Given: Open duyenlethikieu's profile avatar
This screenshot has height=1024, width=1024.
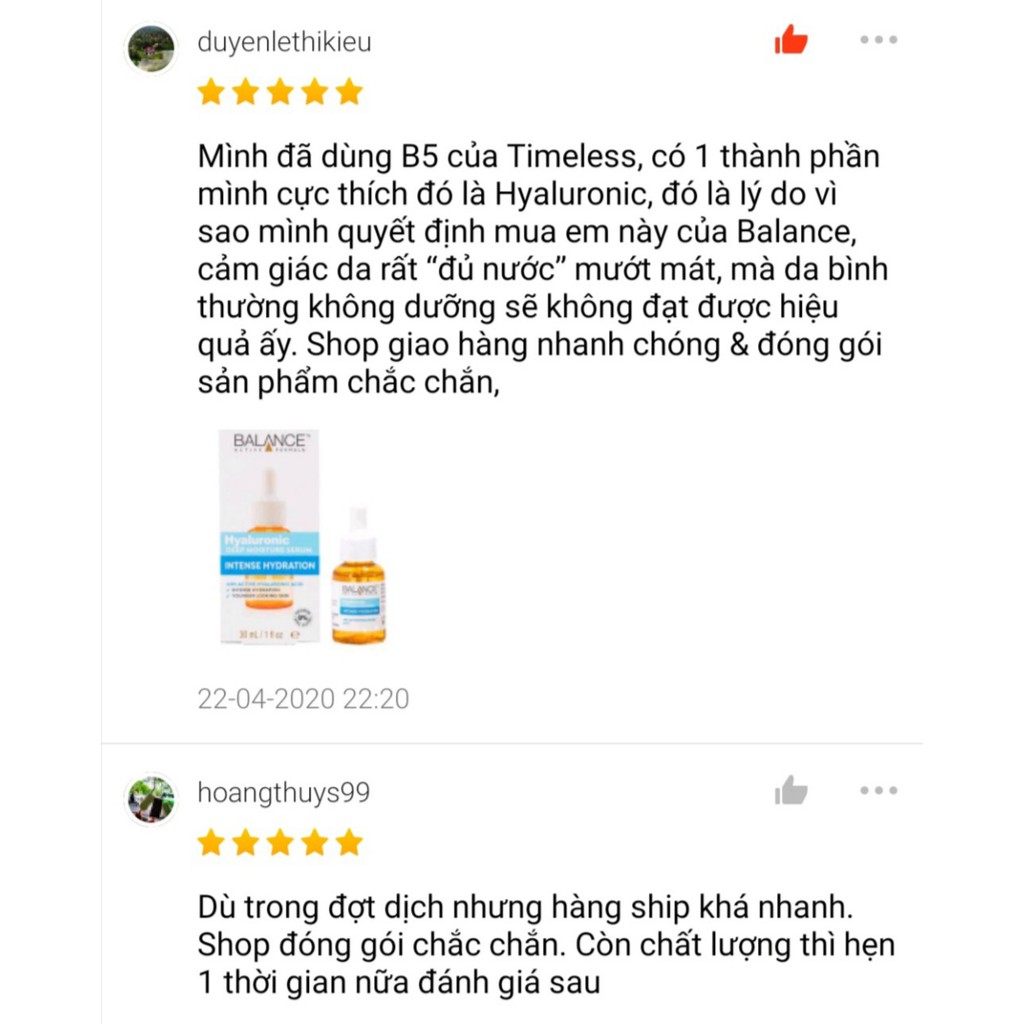Looking at the screenshot, I should (x=151, y=48).
